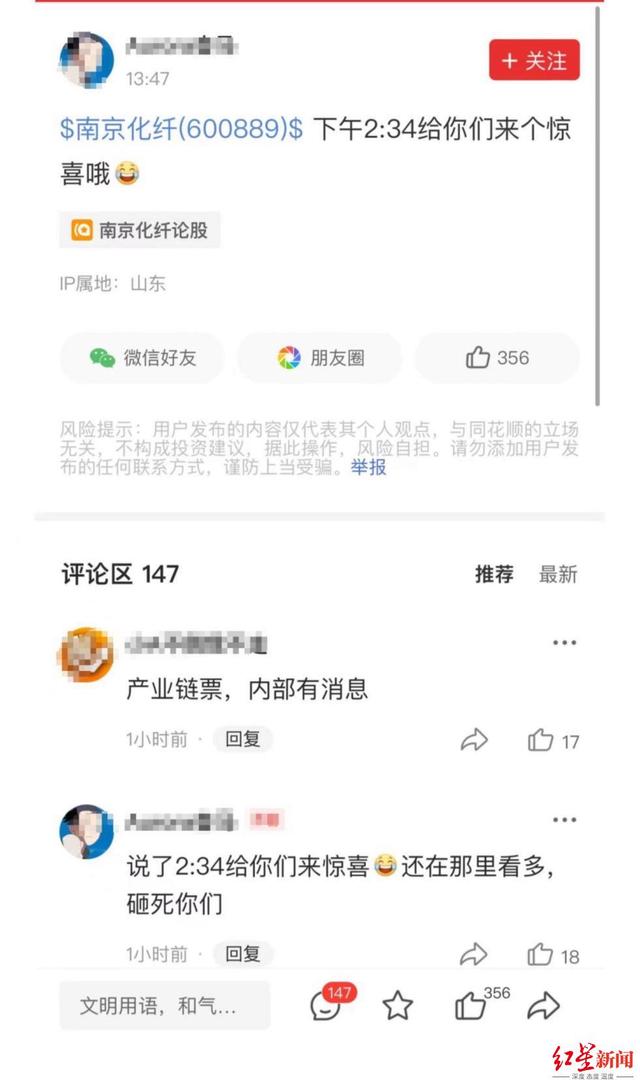Follow the author with the 关注 button
The image size is (640, 1087).
(534, 61)
